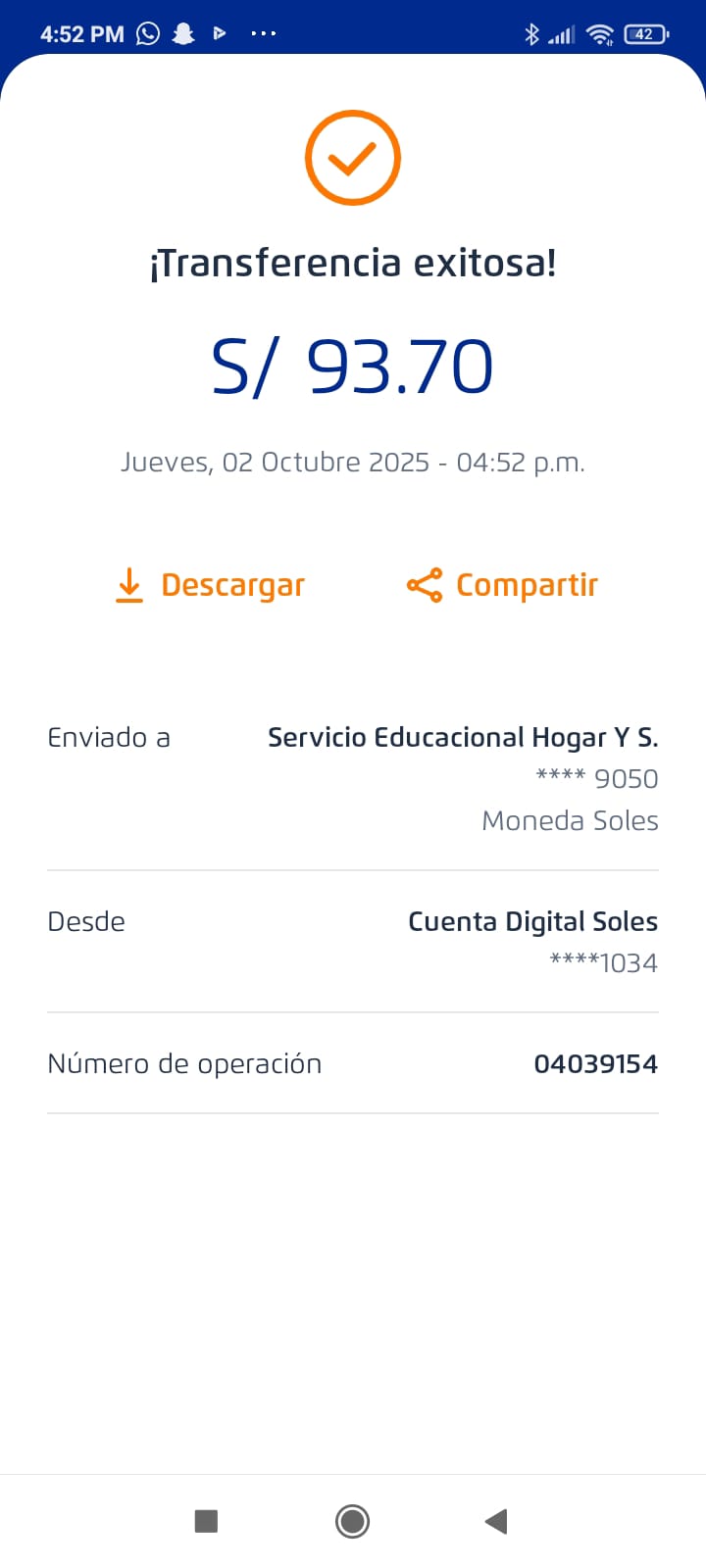The height and width of the screenshot is (1568, 706).
Task: Download the transfer receipt with Descargar
Action: click(210, 585)
